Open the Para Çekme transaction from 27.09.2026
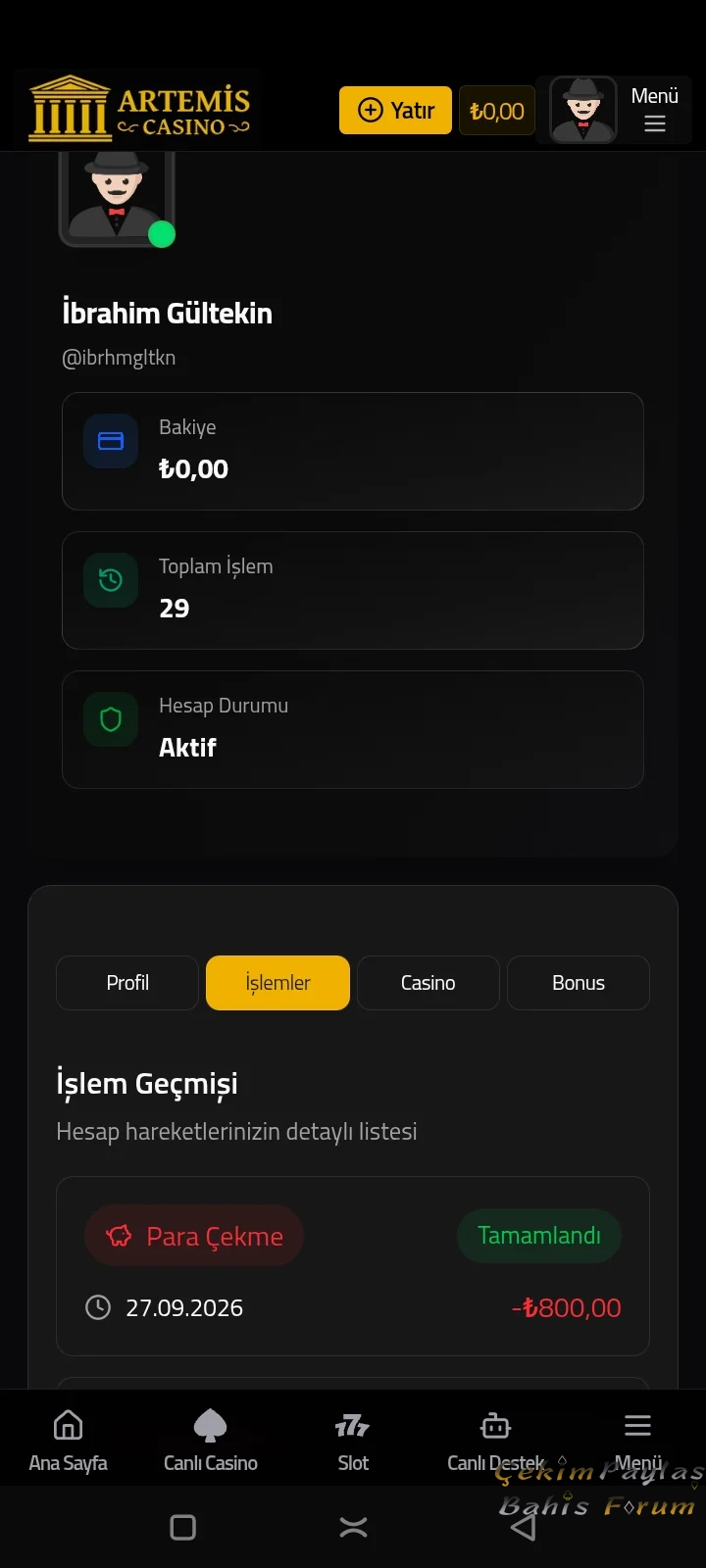Image resolution: width=706 pixels, height=1568 pixels. coord(353,1266)
